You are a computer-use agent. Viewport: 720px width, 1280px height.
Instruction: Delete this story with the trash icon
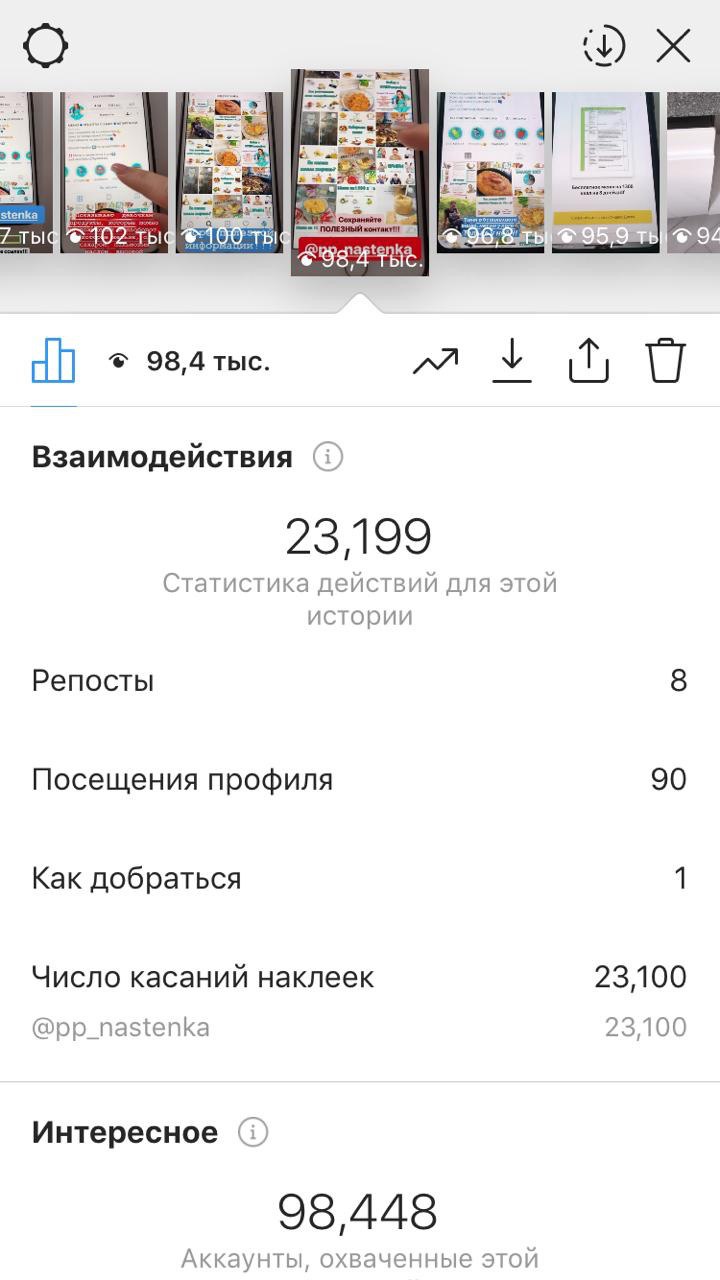pyautogui.click(x=666, y=361)
